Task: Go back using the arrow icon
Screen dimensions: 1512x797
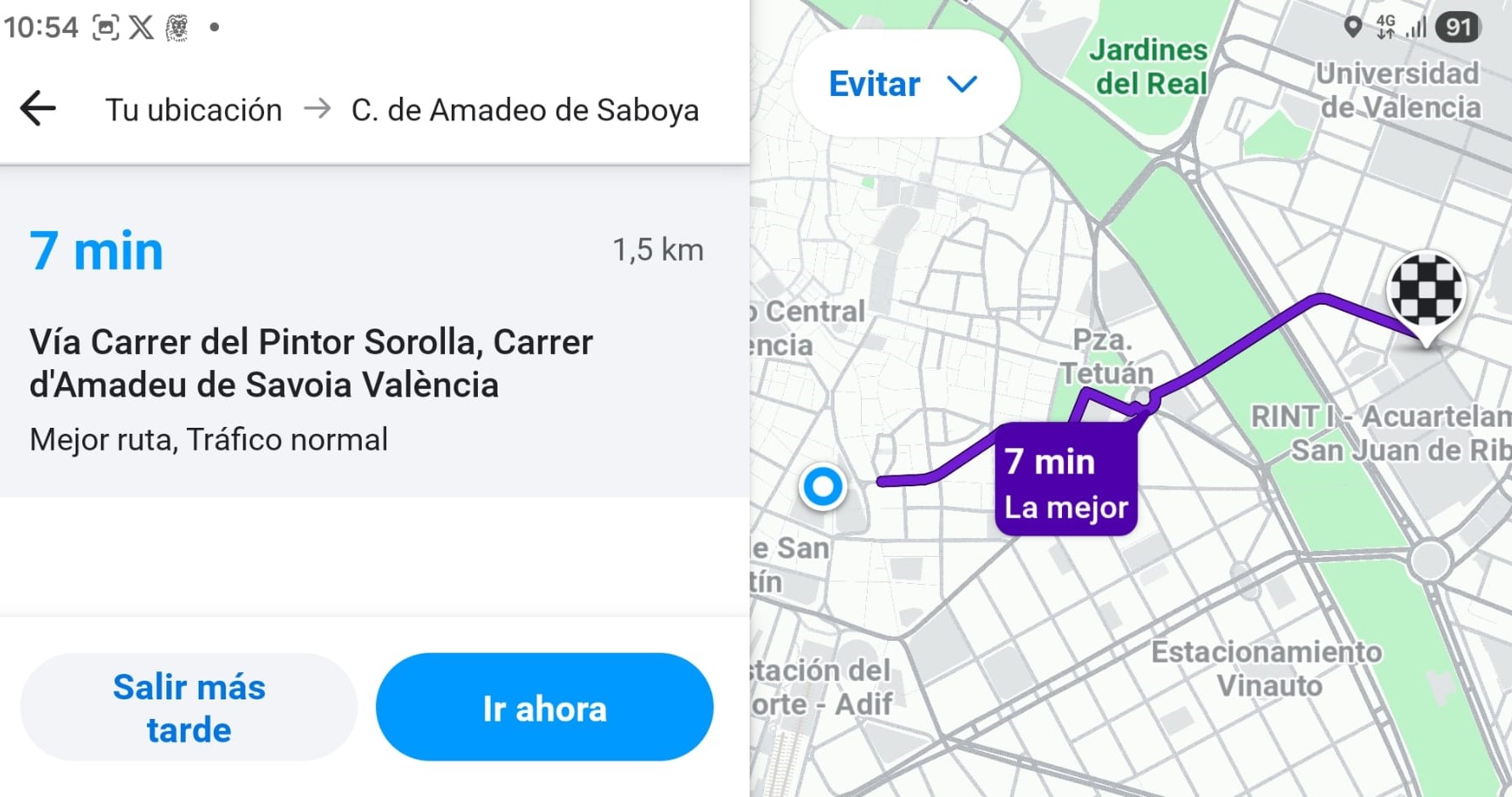Action: 38,109
